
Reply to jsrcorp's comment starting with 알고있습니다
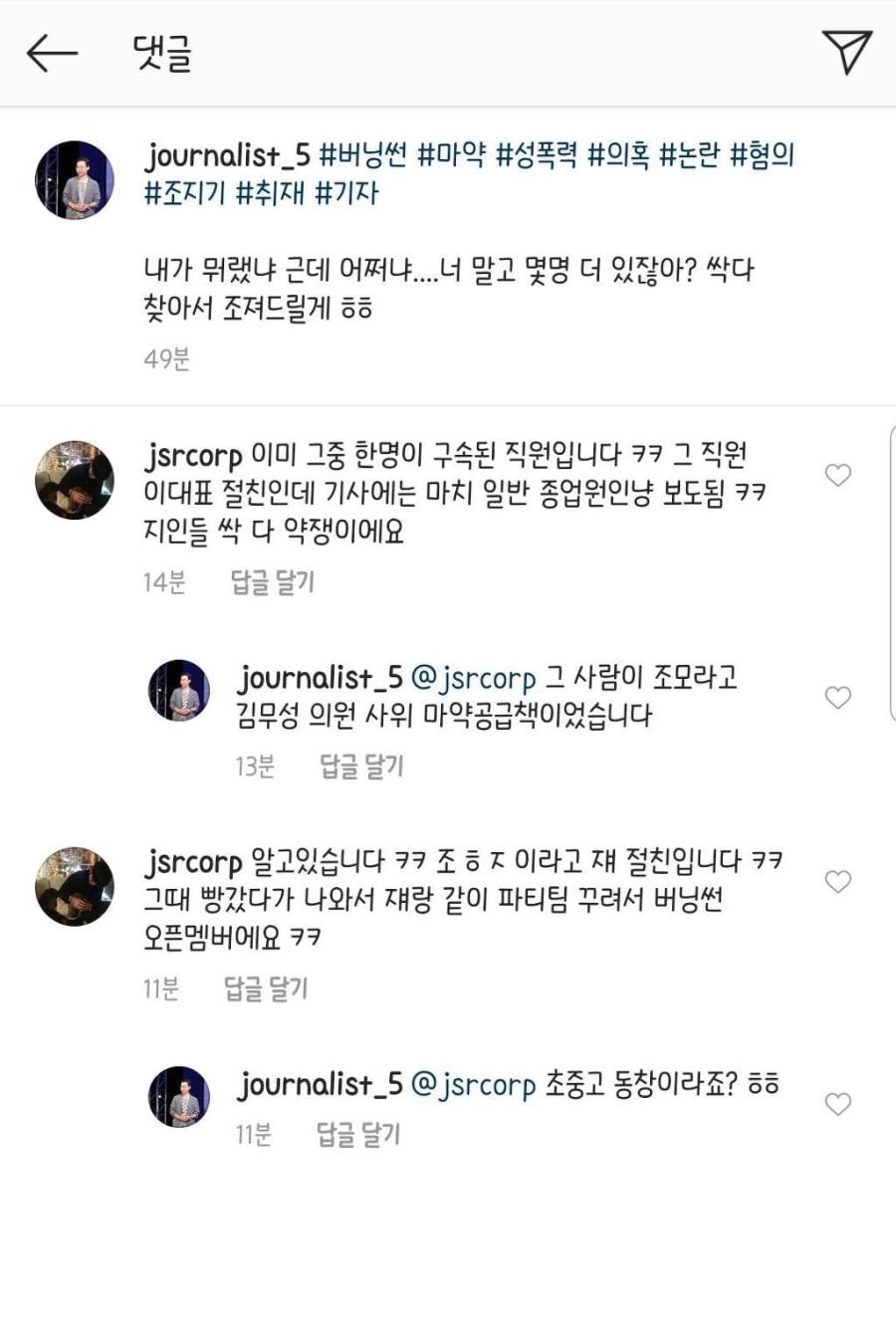pyautogui.click(x=266, y=989)
